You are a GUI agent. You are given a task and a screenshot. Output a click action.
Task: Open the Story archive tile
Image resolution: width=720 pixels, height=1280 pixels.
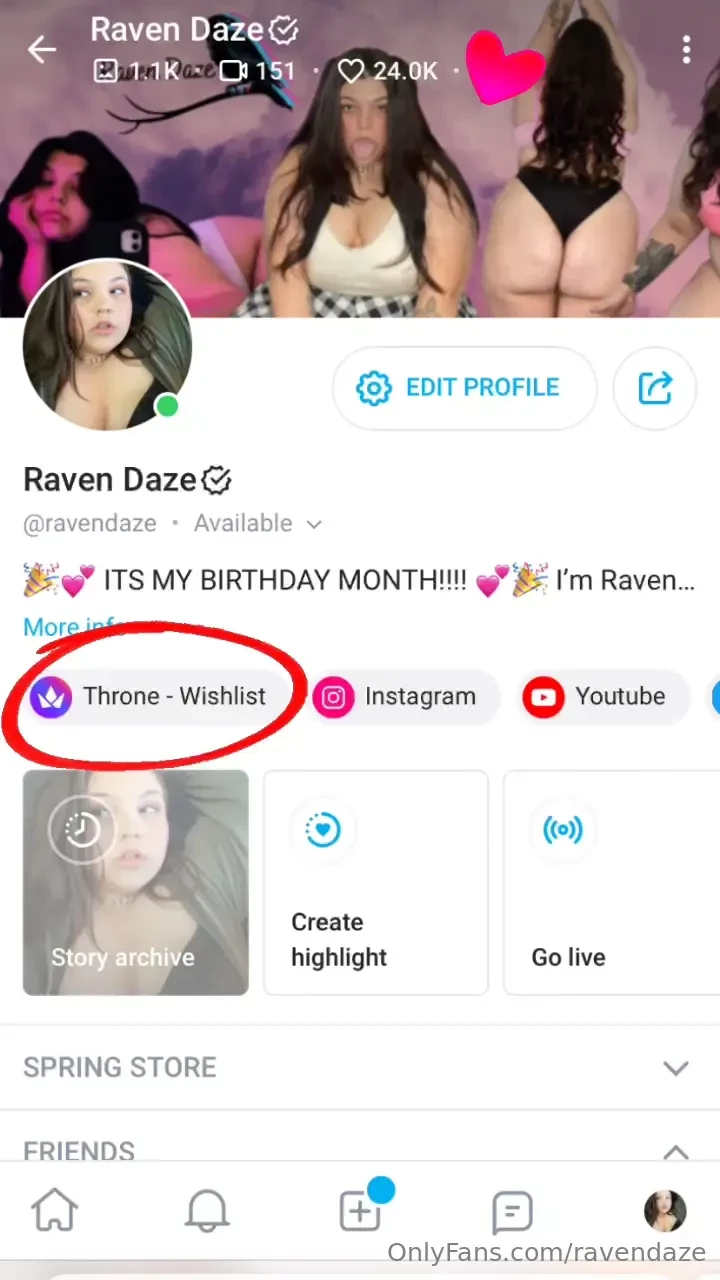[136, 882]
